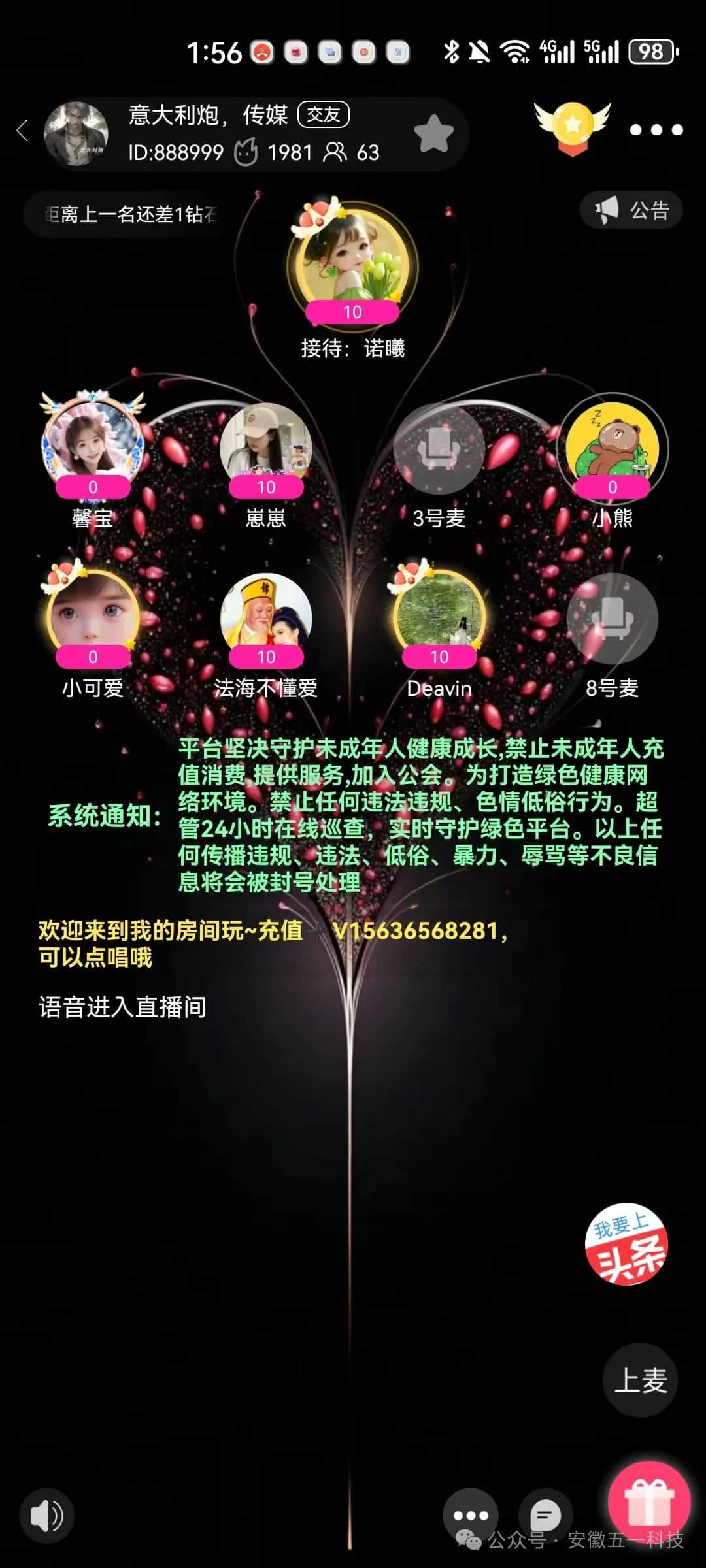Open the pink gift panel

pos(649,1503)
